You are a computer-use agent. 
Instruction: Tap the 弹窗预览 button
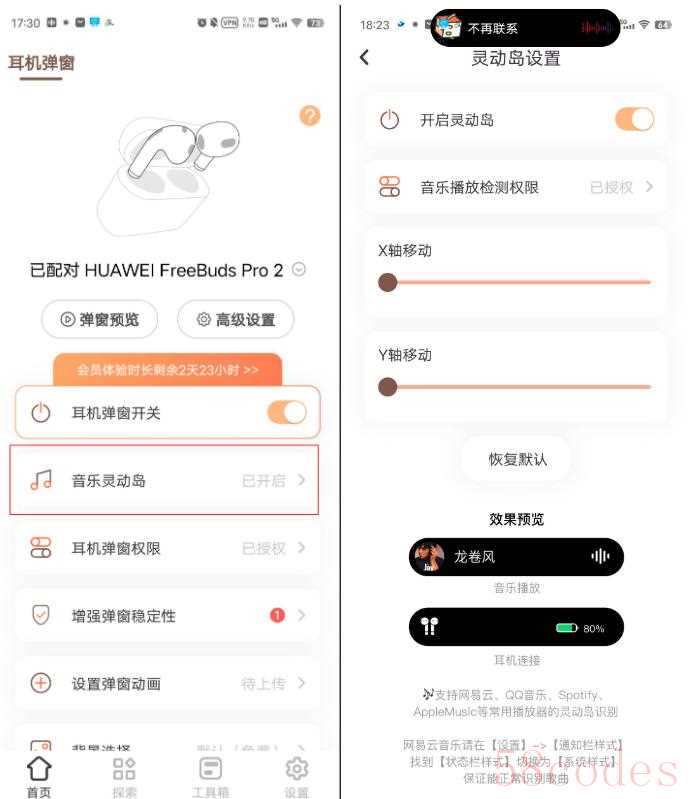[99, 320]
